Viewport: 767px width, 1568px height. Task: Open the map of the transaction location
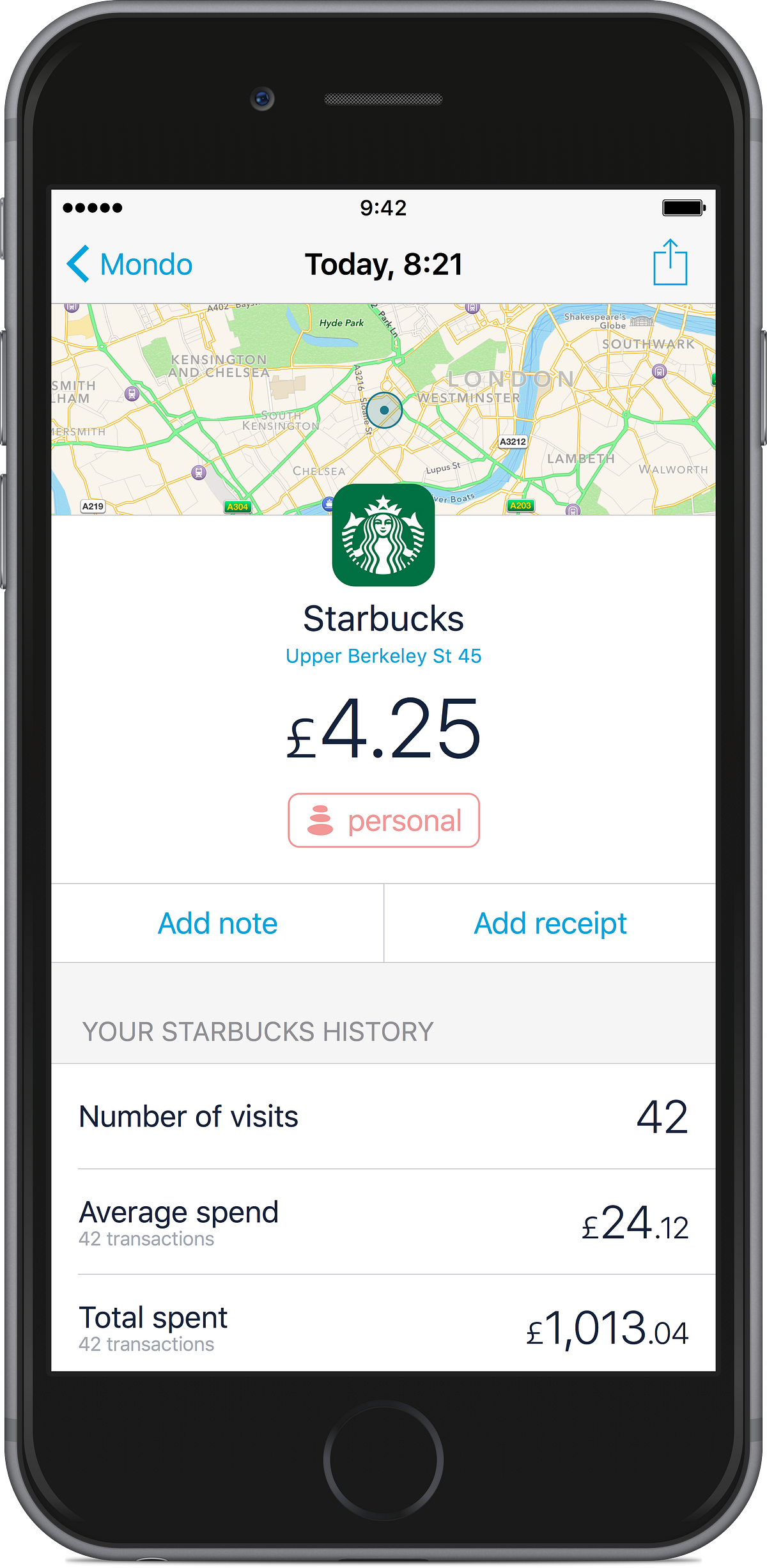point(383,409)
